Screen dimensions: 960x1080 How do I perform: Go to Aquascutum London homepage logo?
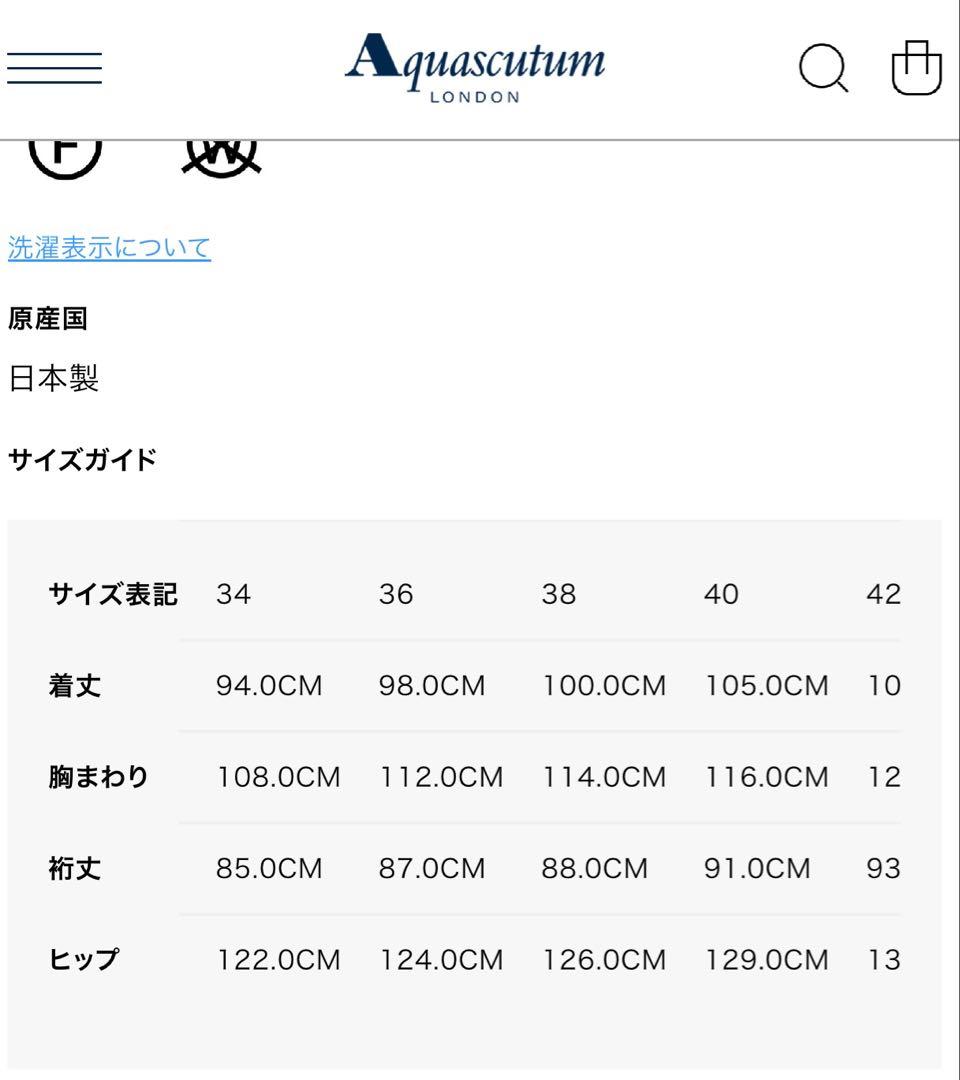(475, 66)
